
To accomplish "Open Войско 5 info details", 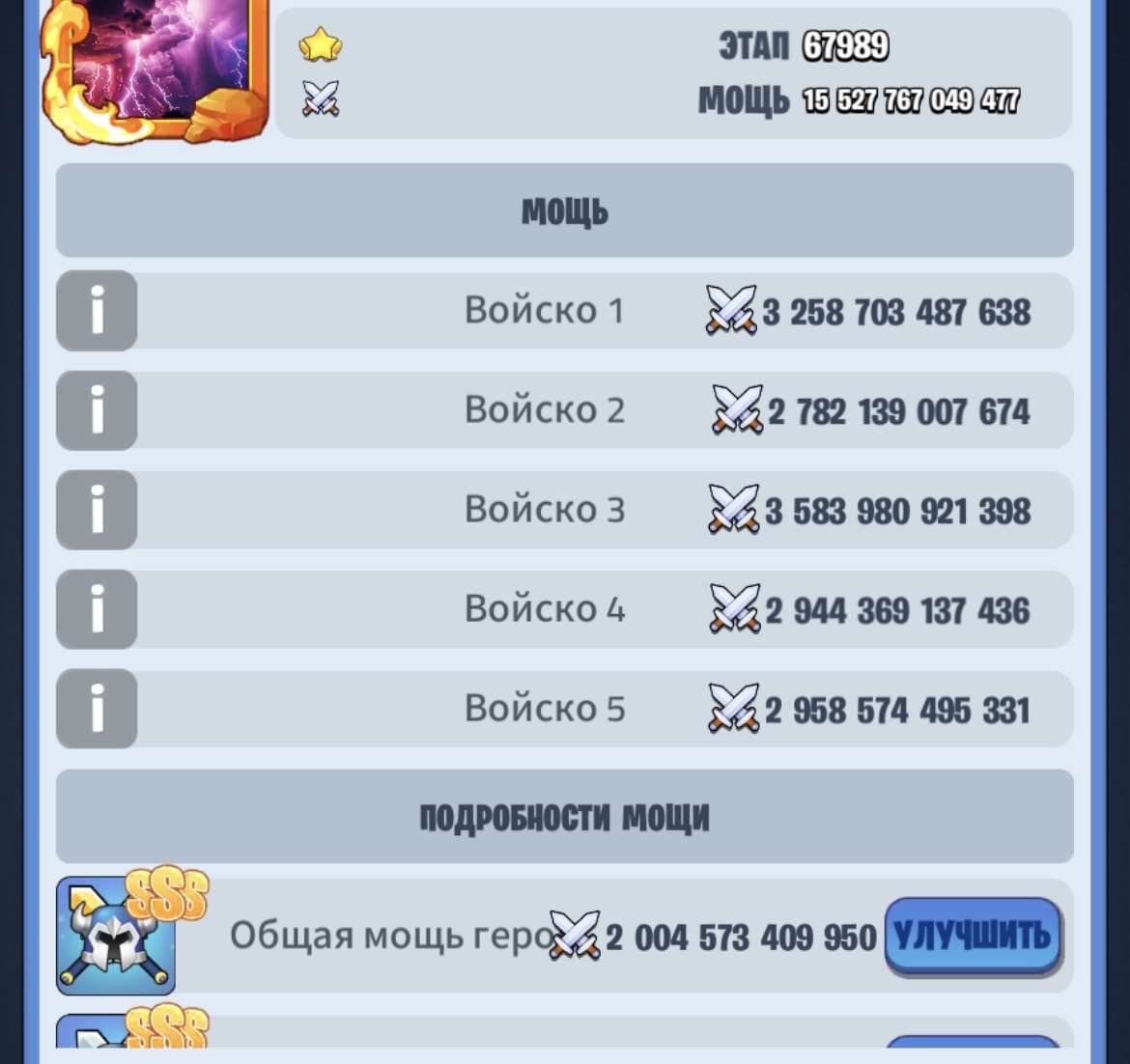I will pyautogui.click(x=97, y=709).
